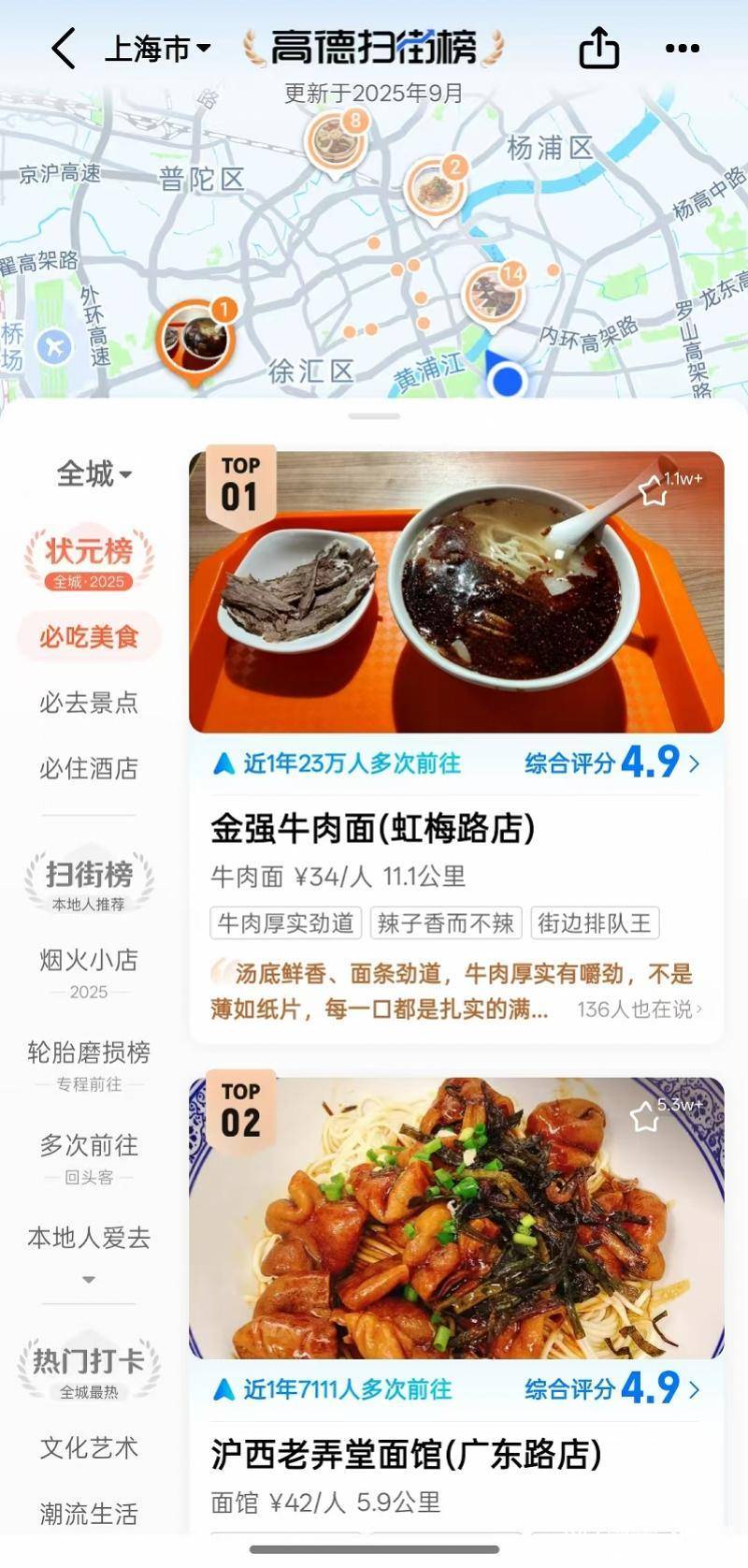Screen dimensions: 748x1568
Task: Go back using the top-left arrow
Action: pos(64,49)
